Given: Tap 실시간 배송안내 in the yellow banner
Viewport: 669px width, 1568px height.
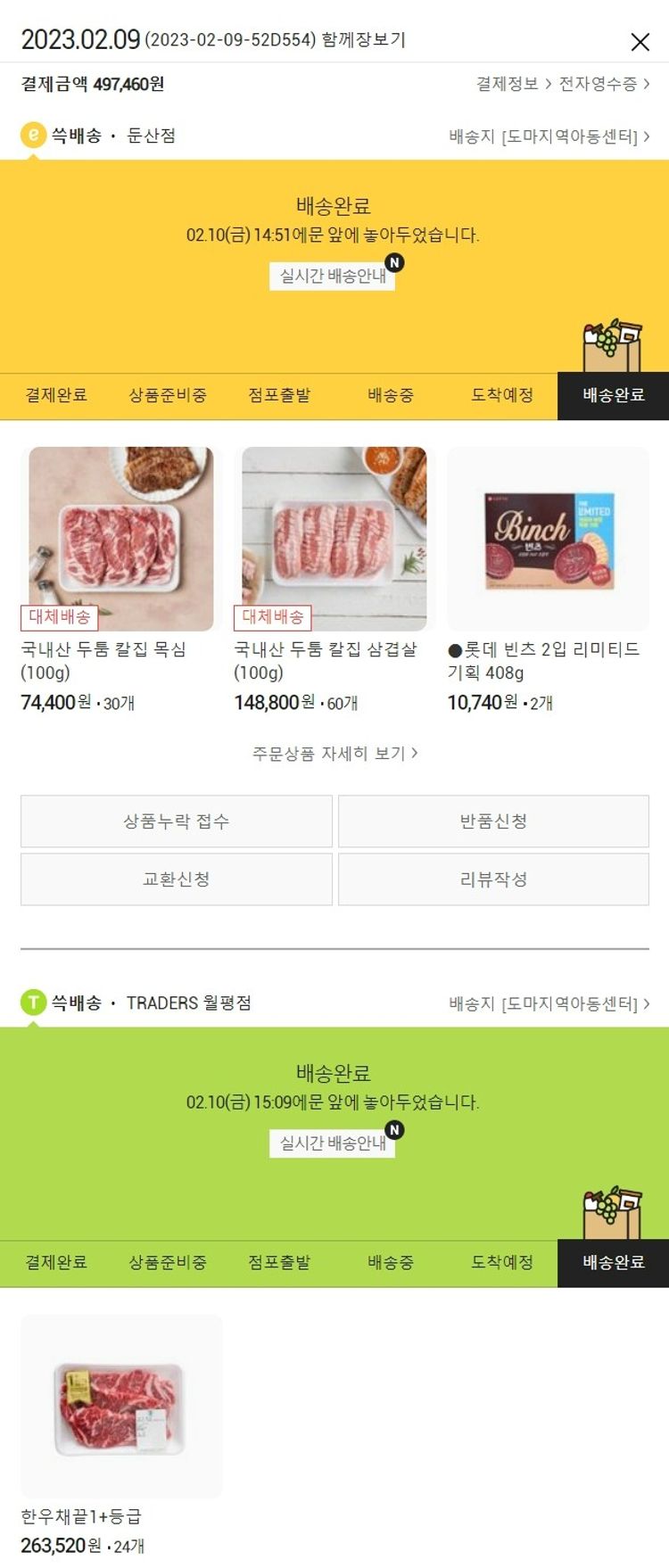Looking at the screenshot, I should pos(332,276).
